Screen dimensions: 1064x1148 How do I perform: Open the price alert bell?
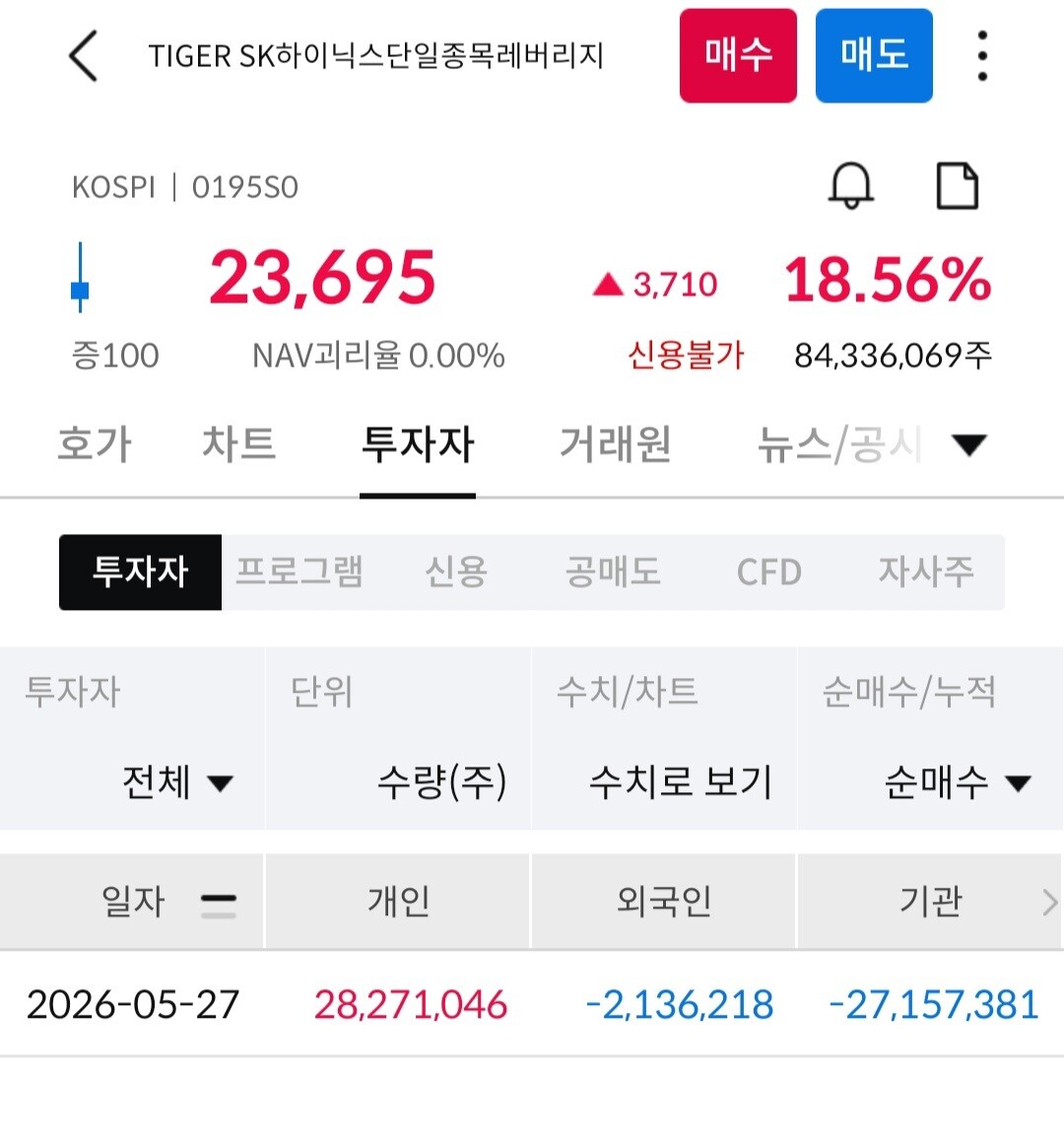tap(850, 186)
